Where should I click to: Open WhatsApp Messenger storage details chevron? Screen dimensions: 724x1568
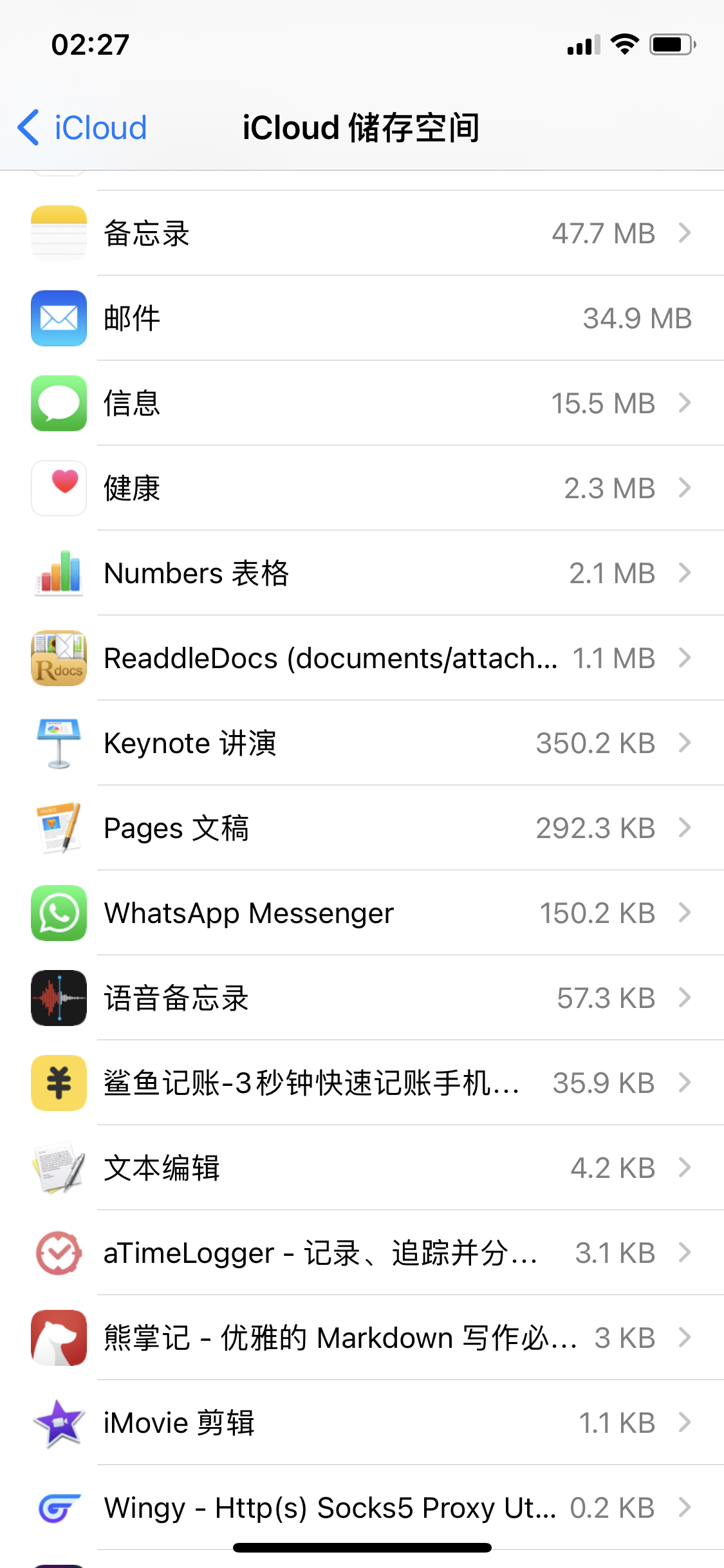click(x=684, y=913)
